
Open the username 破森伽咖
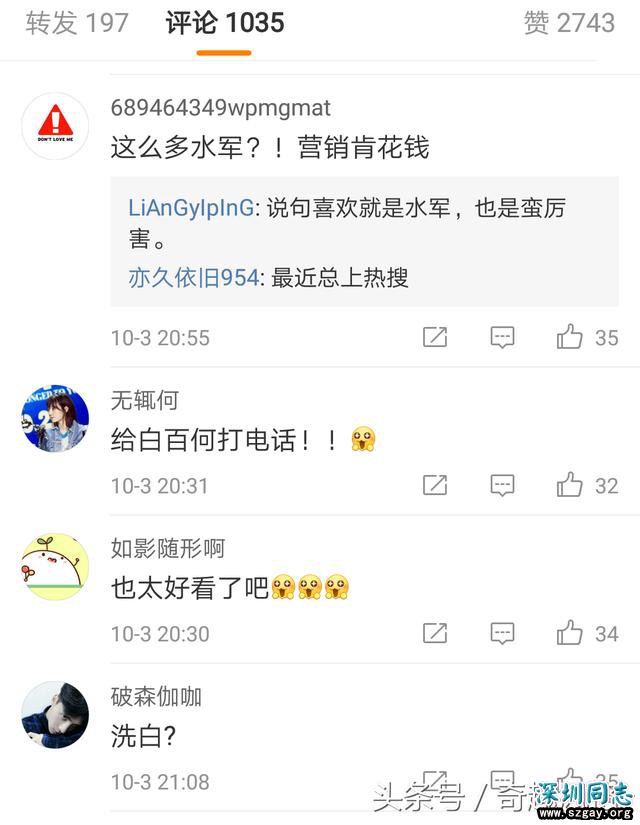coord(155,697)
